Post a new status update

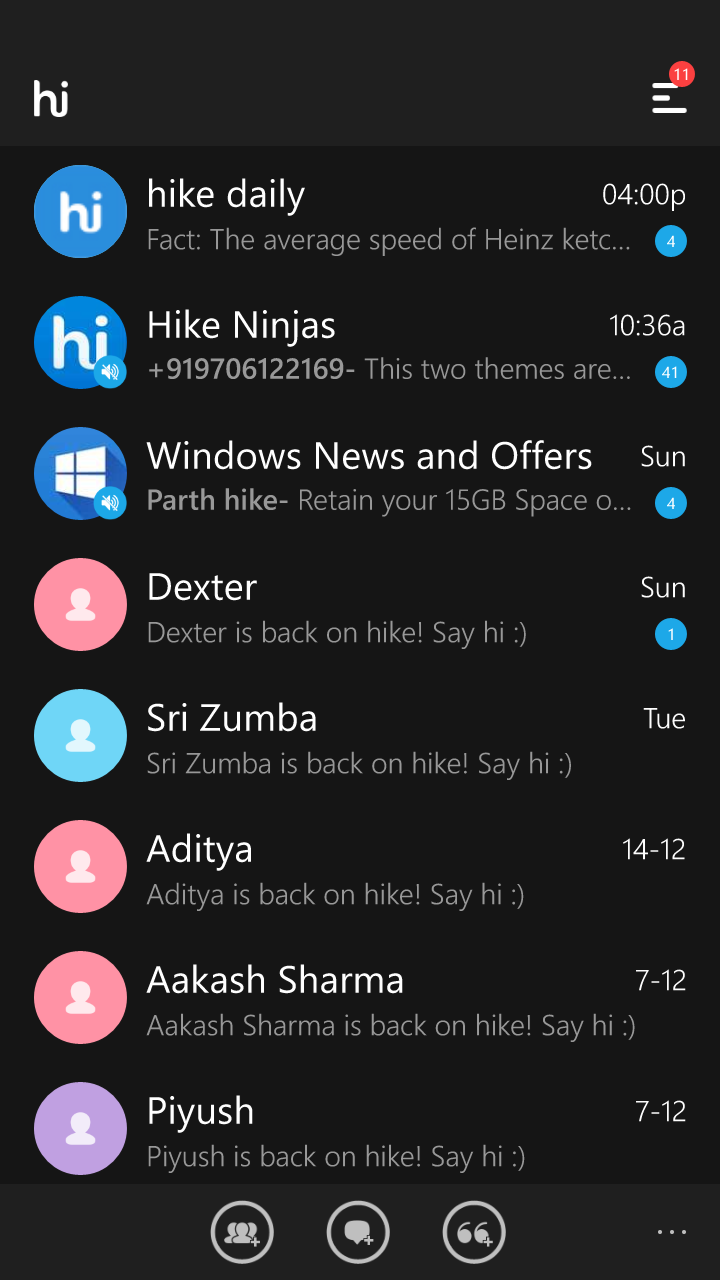click(x=474, y=1233)
